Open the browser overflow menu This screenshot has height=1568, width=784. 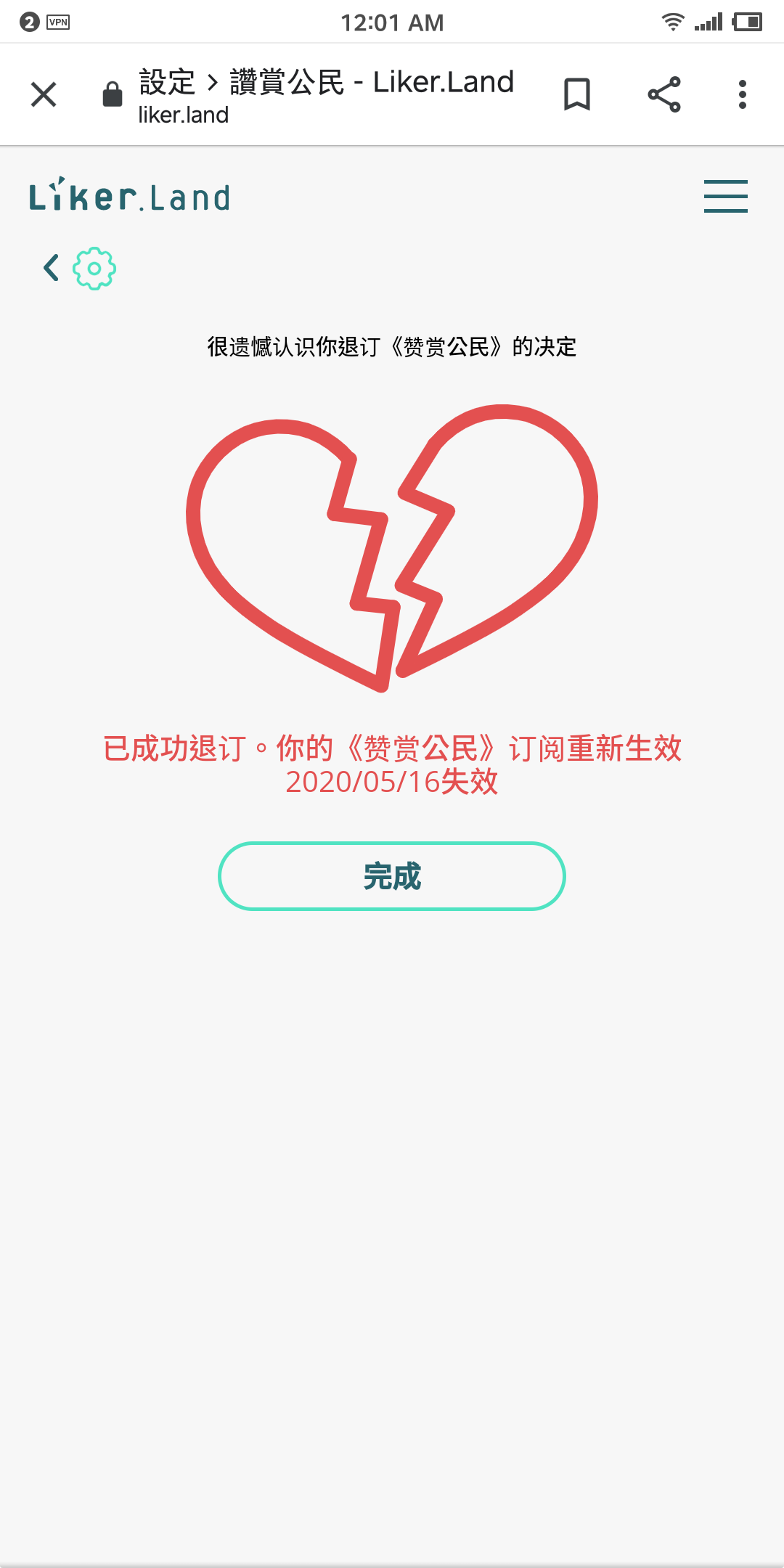(x=742, y=94)
